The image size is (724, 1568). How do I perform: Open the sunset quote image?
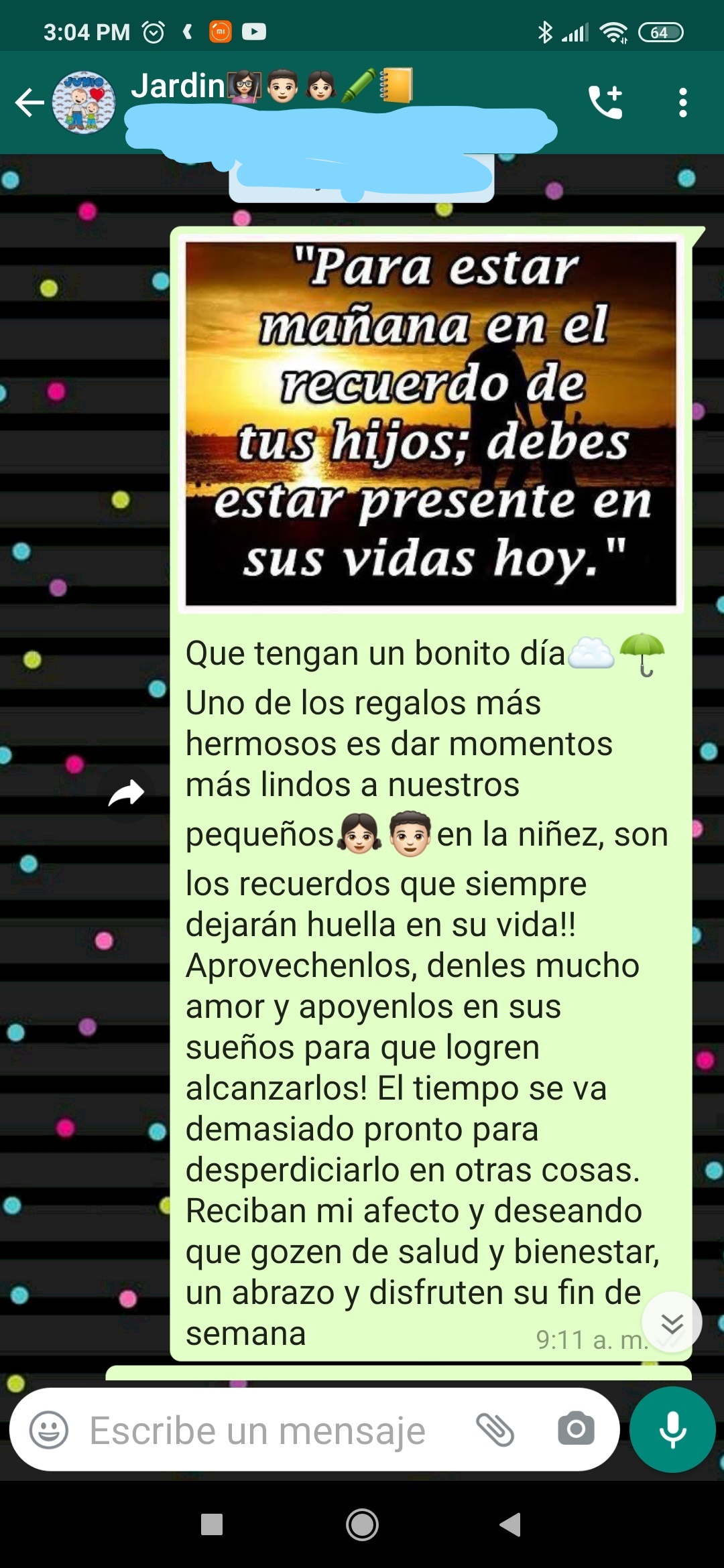pyautogui.click(x=431, y=423)
